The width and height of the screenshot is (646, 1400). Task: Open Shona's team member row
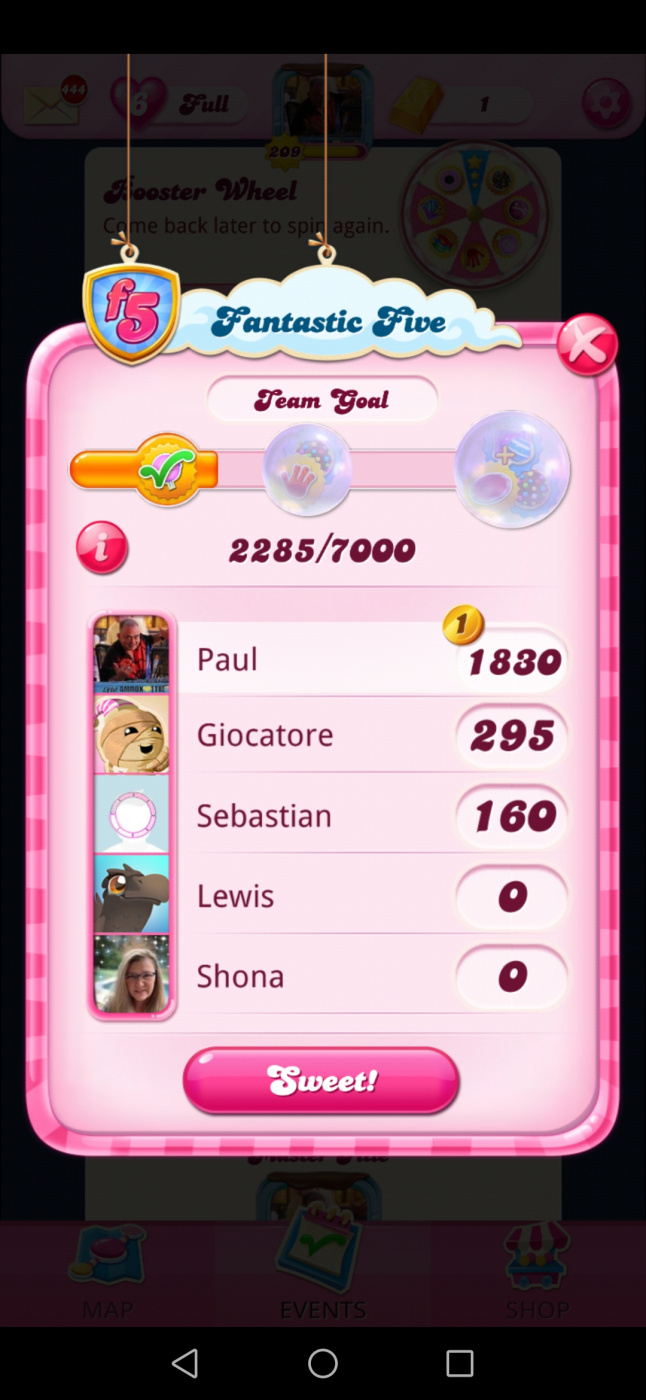(330, 975)
